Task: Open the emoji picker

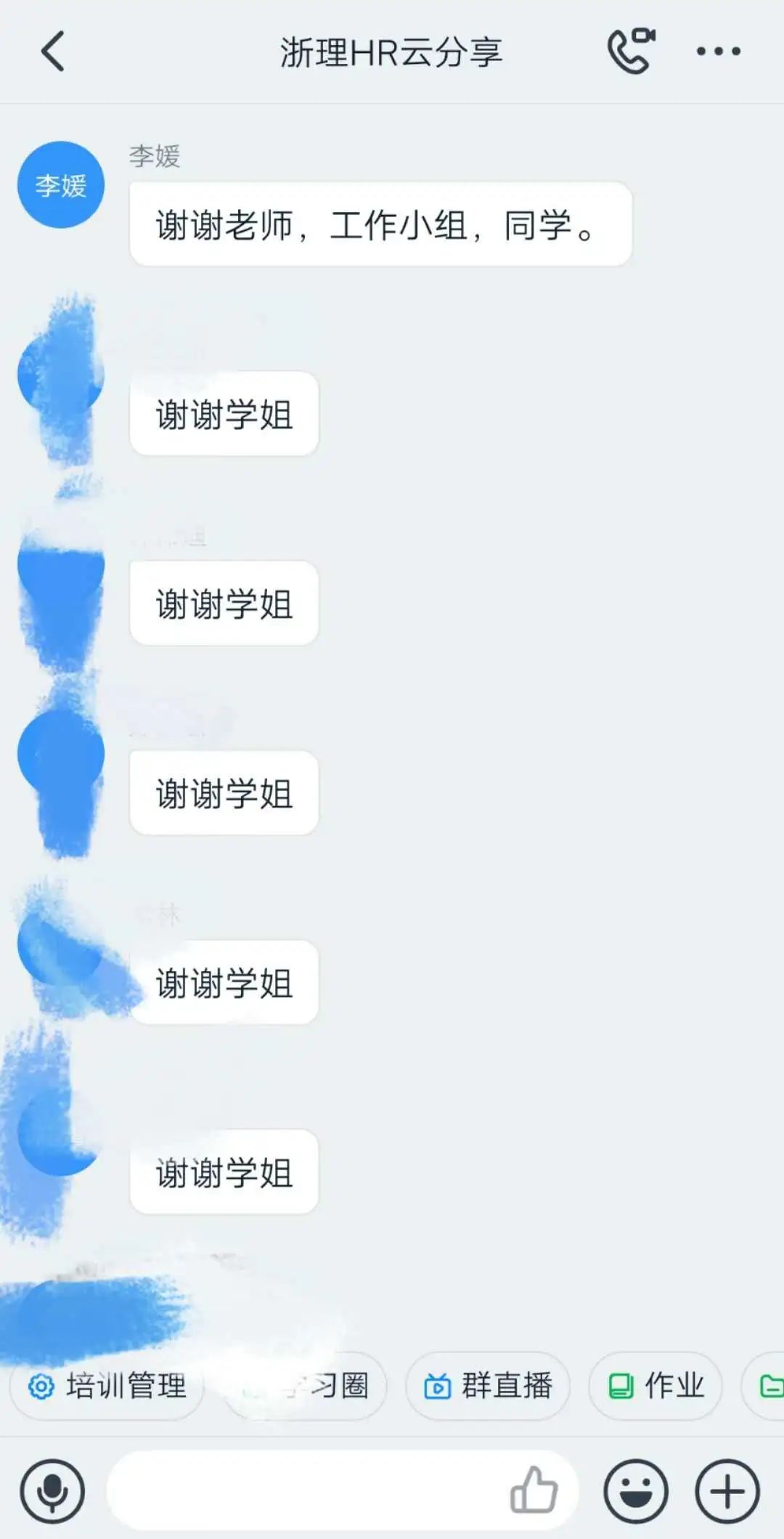Action: (x=636, y=1491)
